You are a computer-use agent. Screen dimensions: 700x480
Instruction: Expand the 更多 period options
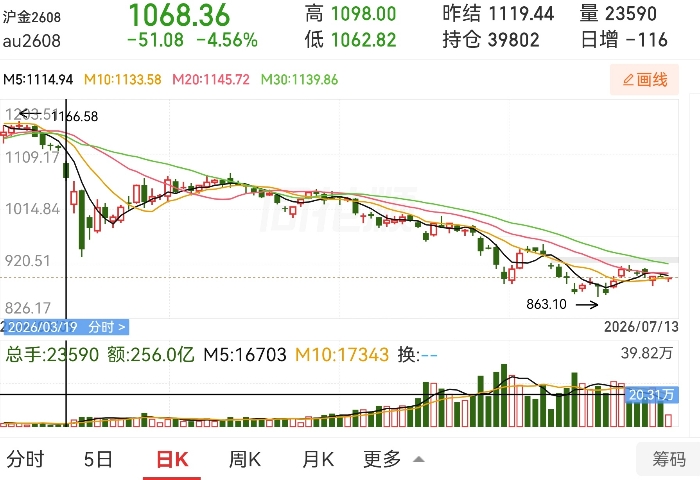[x=393, y=459]
